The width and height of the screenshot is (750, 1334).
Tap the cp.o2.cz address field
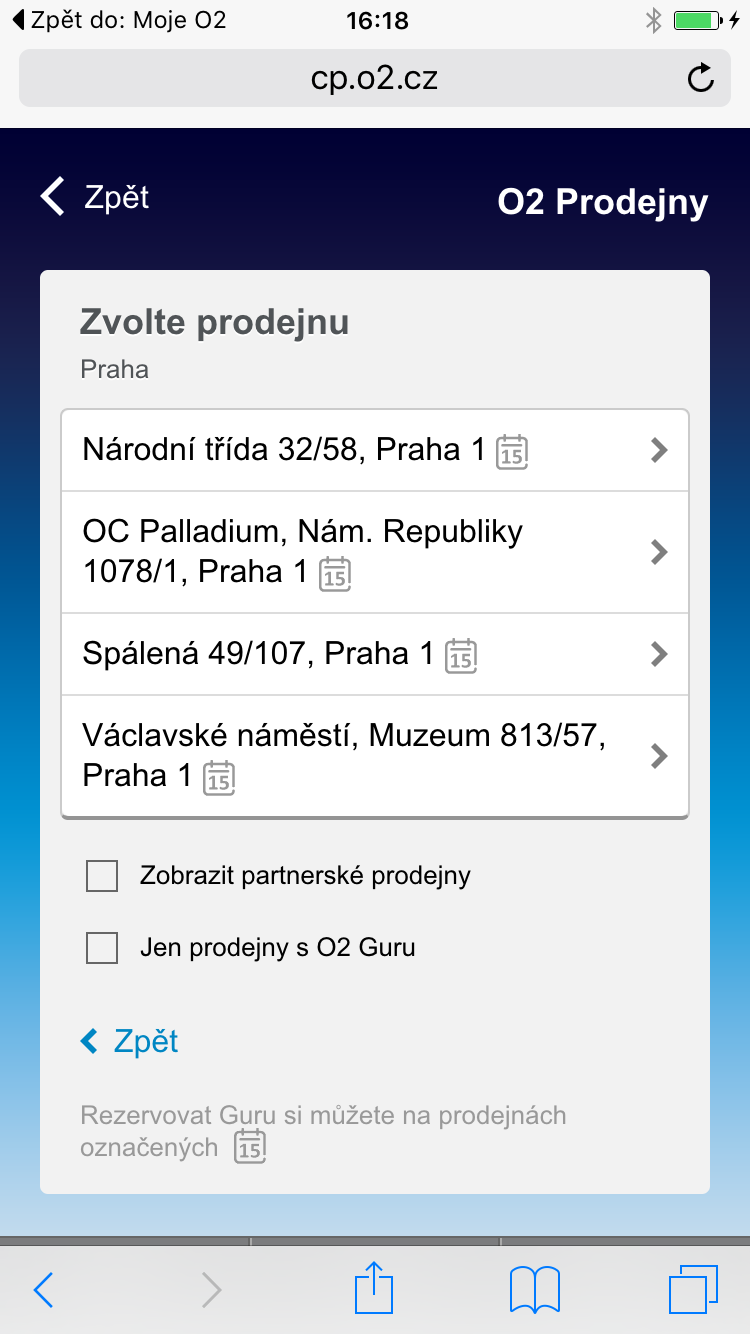click(375, 78)
